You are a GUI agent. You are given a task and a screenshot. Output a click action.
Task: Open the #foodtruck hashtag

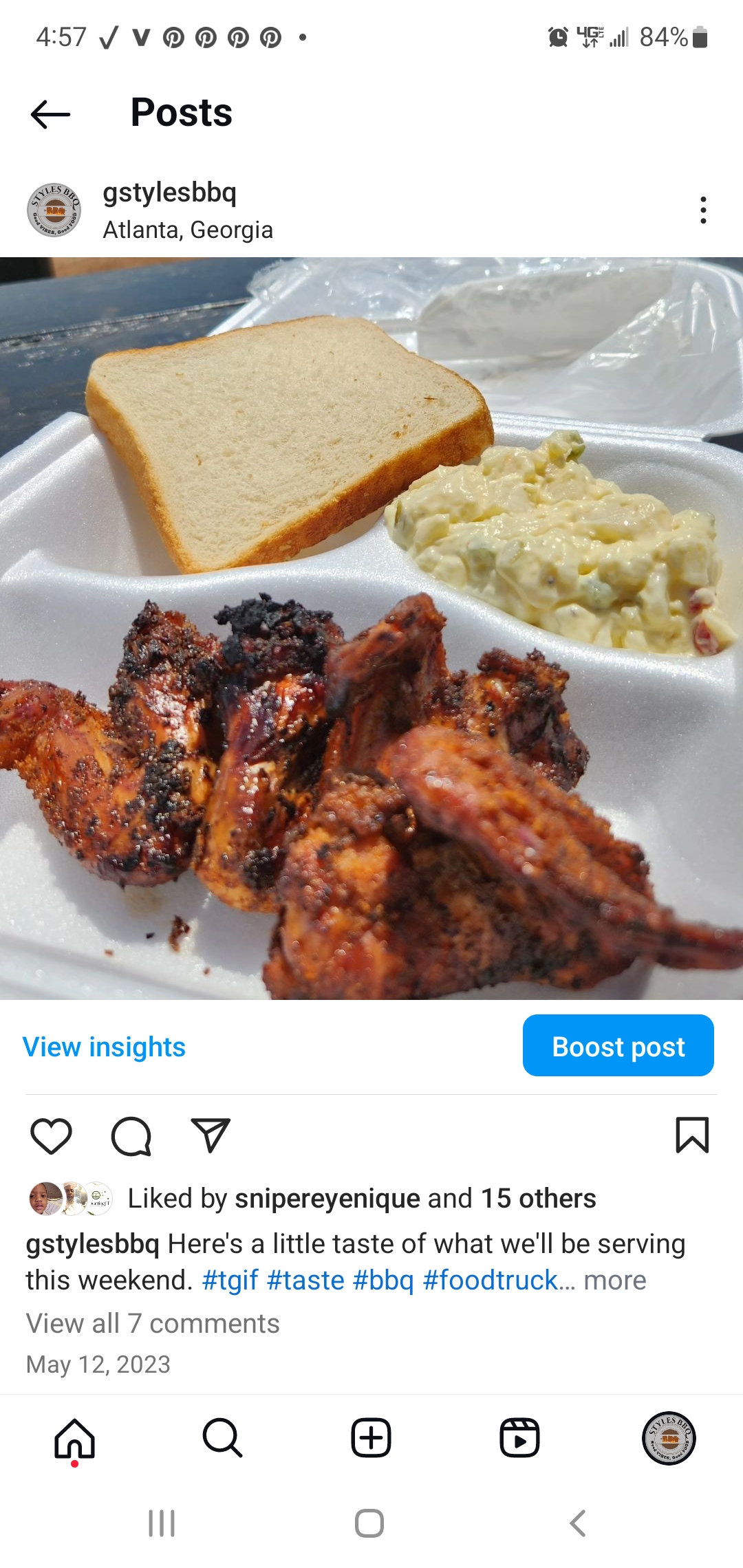490,1281
